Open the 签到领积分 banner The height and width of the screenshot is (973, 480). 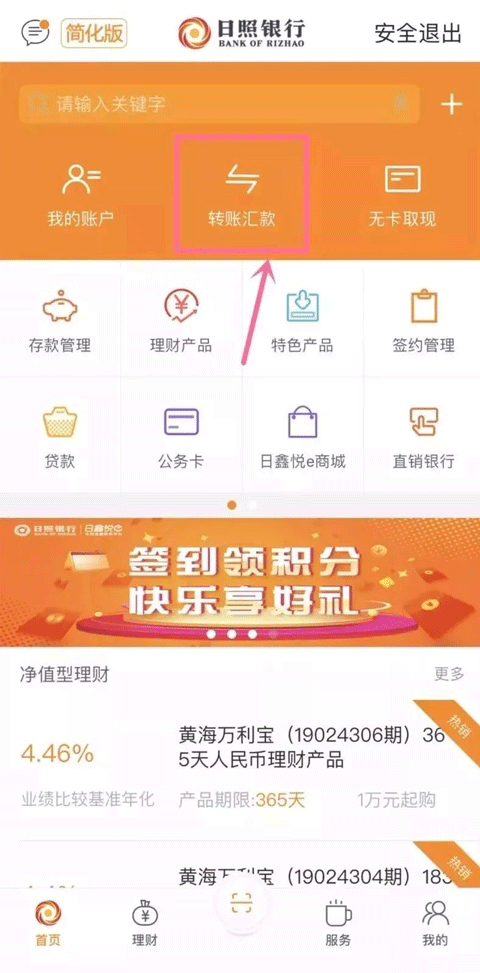click(240, 581)
